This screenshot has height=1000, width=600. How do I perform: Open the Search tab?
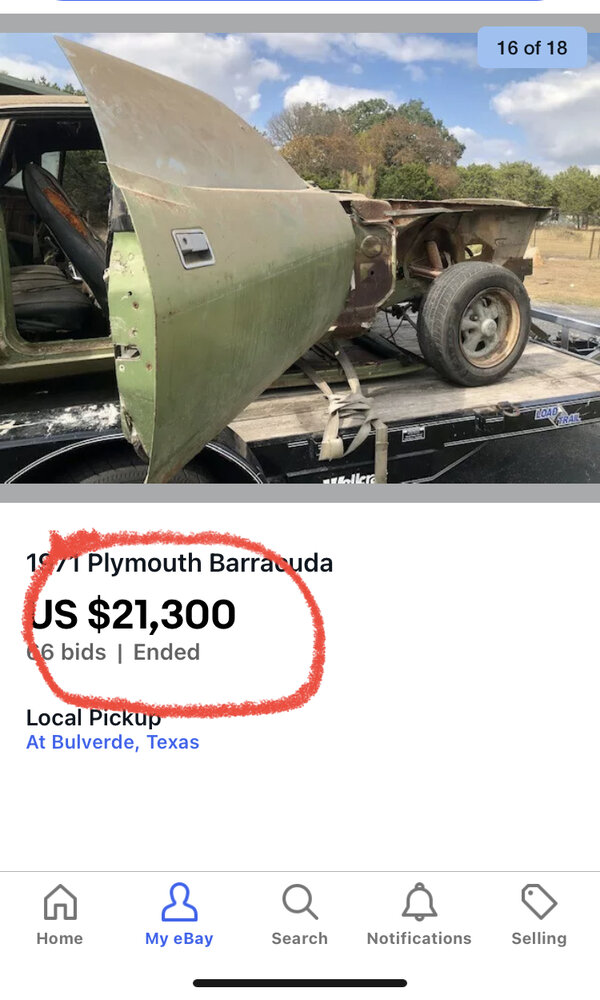(299, 915)
